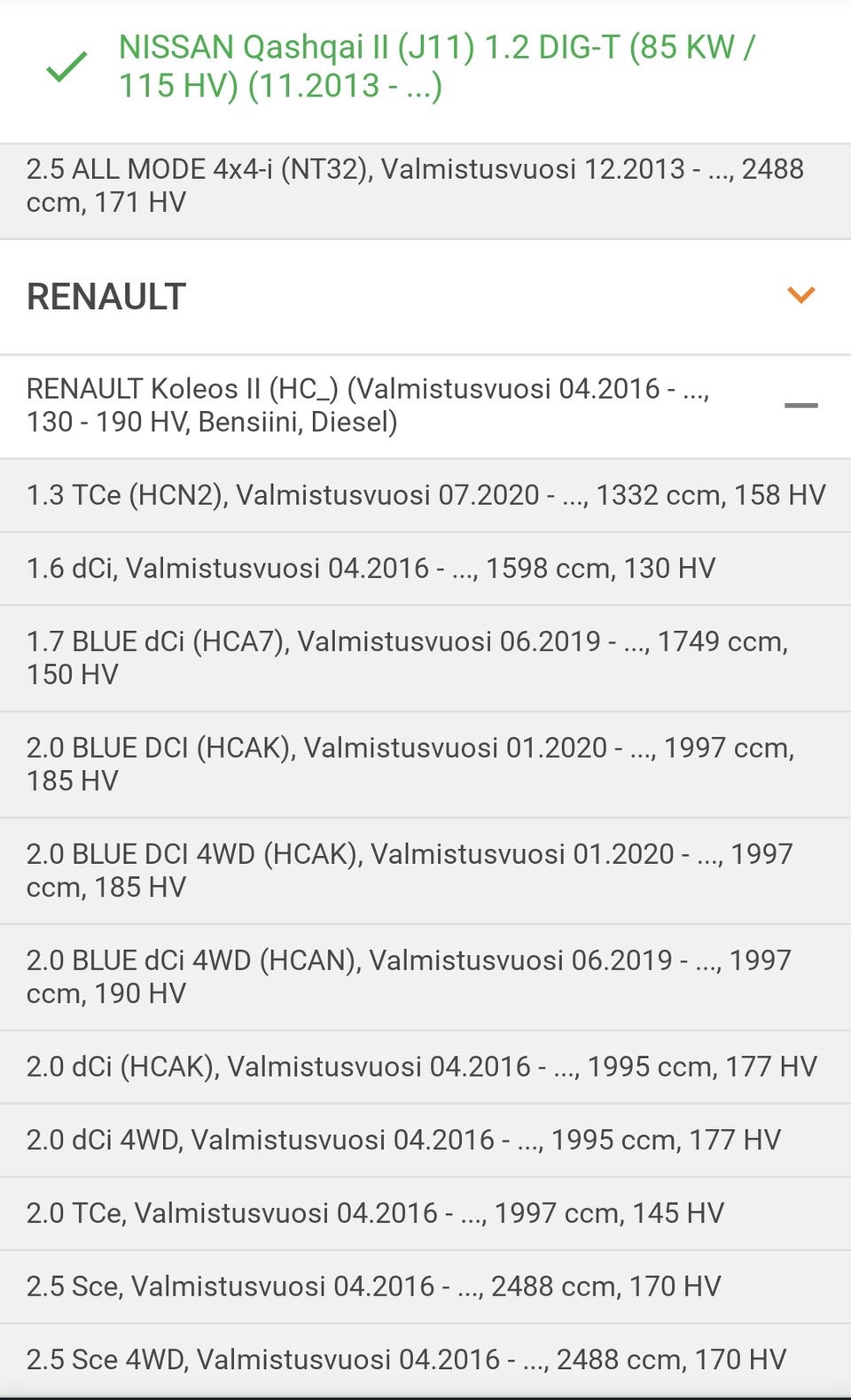Pick 2.0 dCi 4WD 177 HV

pos(403,1140)
